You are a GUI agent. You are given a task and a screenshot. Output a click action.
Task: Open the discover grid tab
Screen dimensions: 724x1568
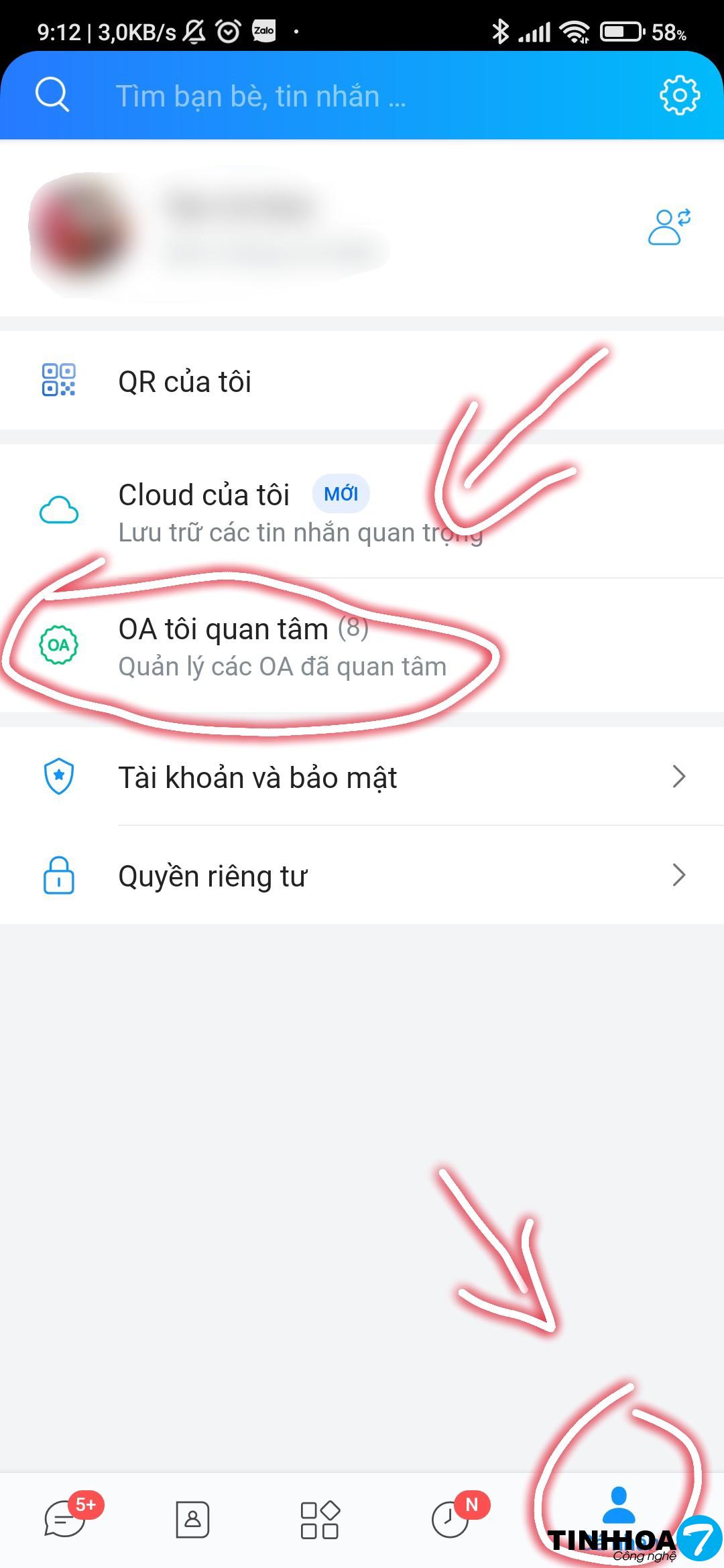(320, 1519)
